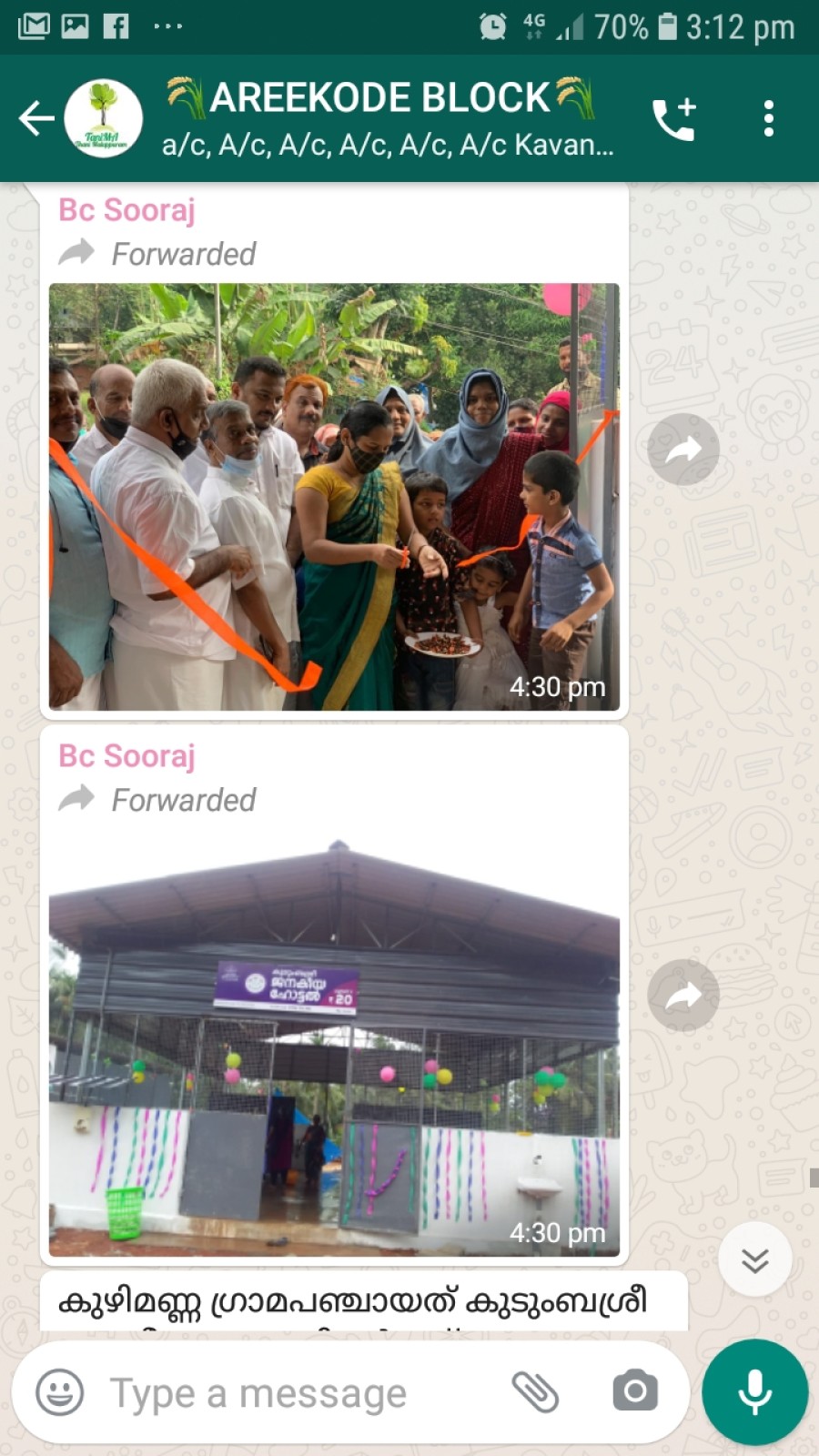Jump to the latest messages

pyautogui.click(x=754, y=1260)
